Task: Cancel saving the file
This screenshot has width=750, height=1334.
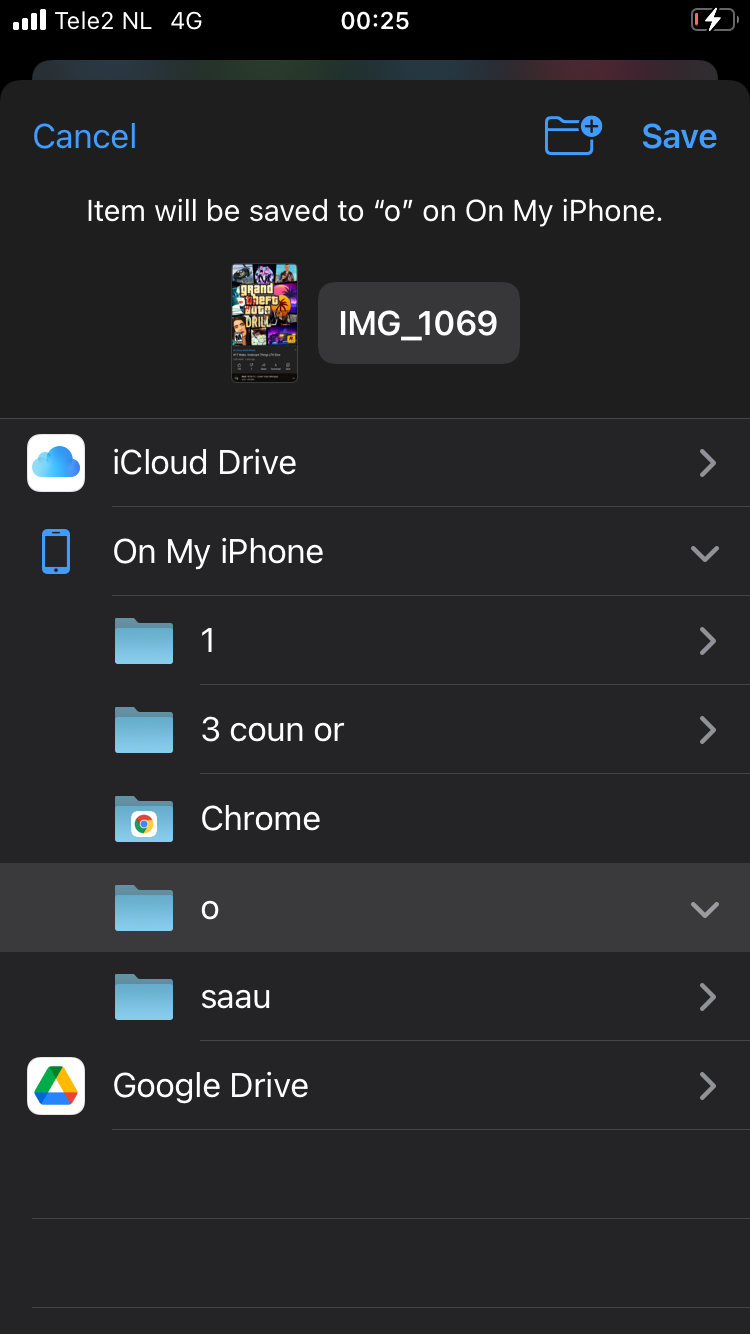Action: (84, 136)
